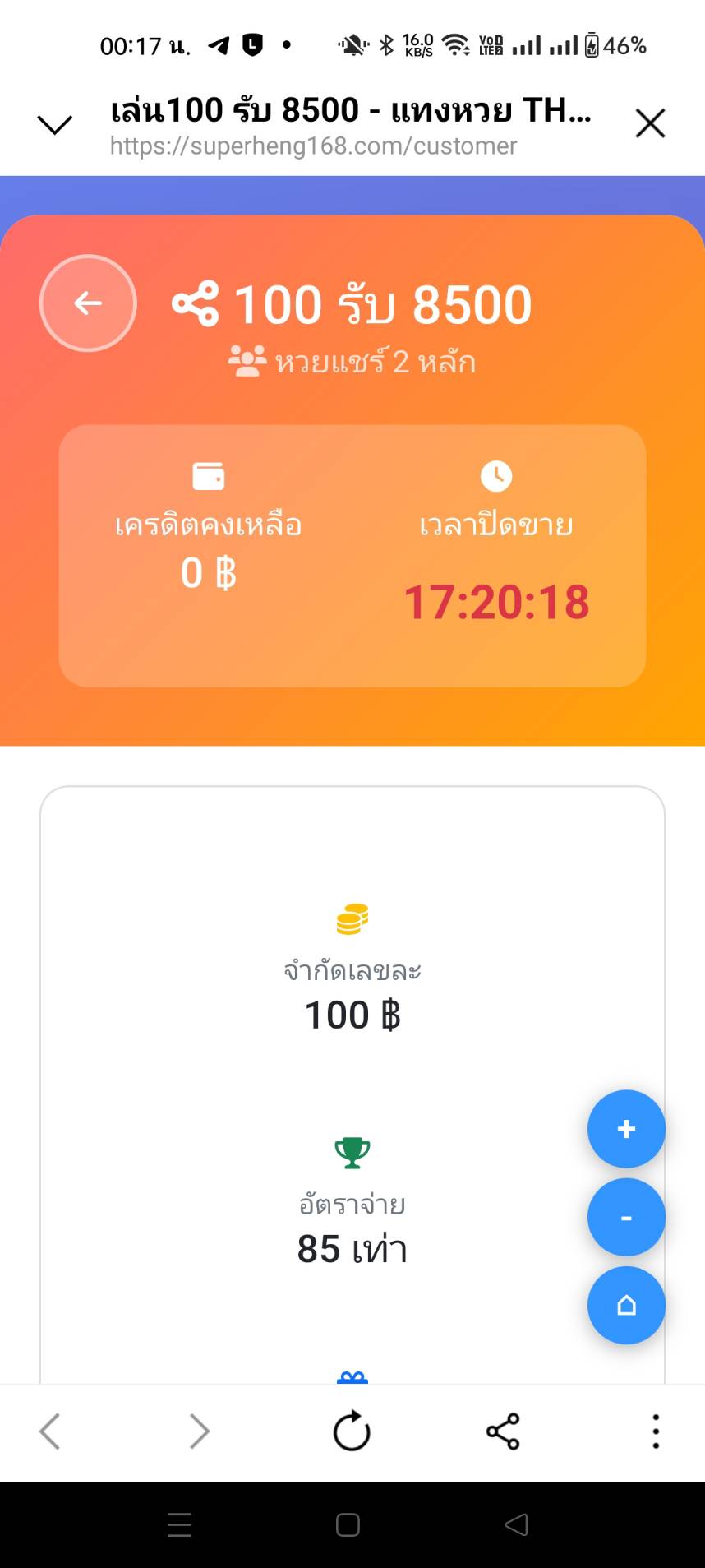The width and height of the screenshot is (705, 1568).
Task: Open the system recent apps view
Action: (x=179, y=1524)
